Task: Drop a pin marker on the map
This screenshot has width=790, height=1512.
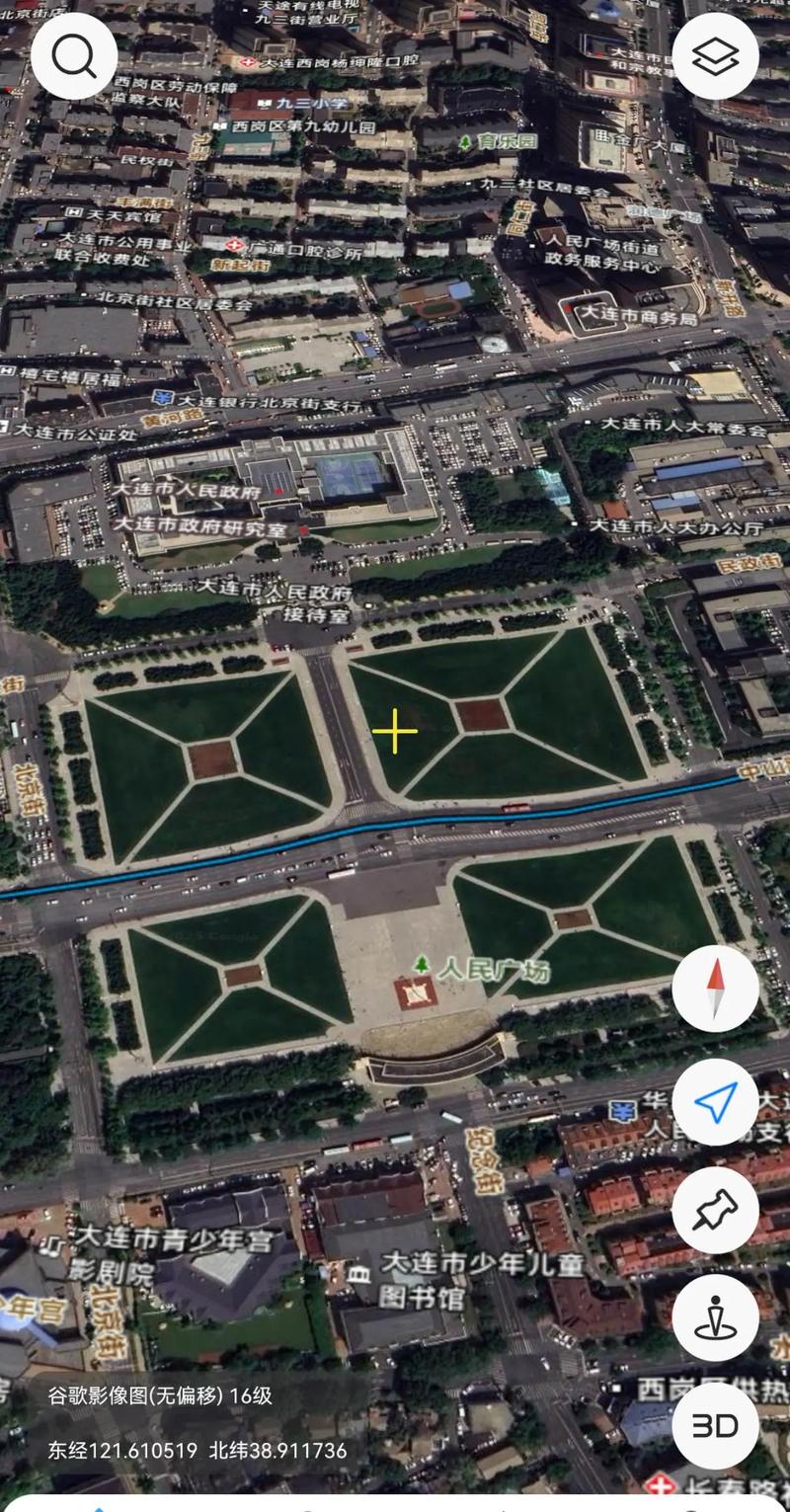Action: pyautogui.click(x=715, y=1210)
